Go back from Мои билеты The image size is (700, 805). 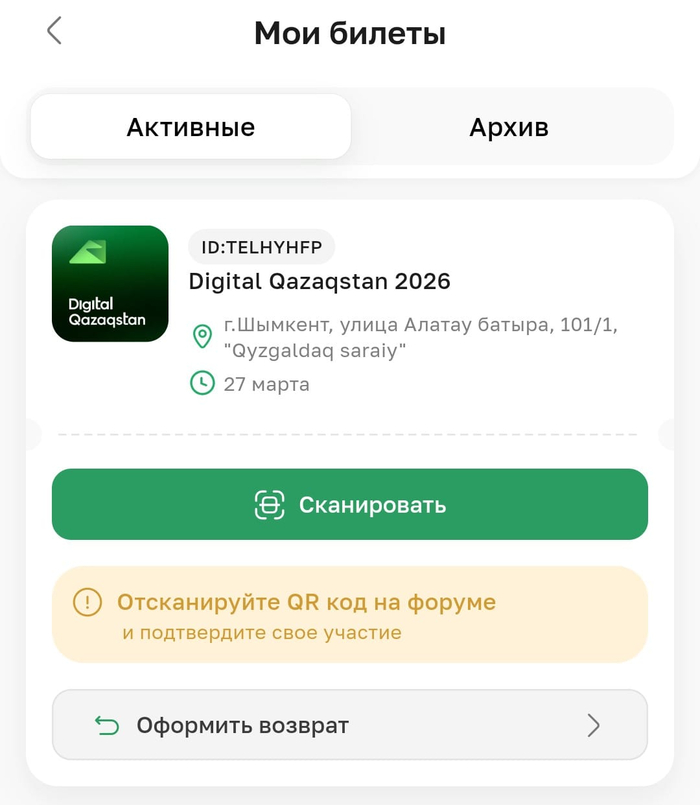click(x=54, y=31)
